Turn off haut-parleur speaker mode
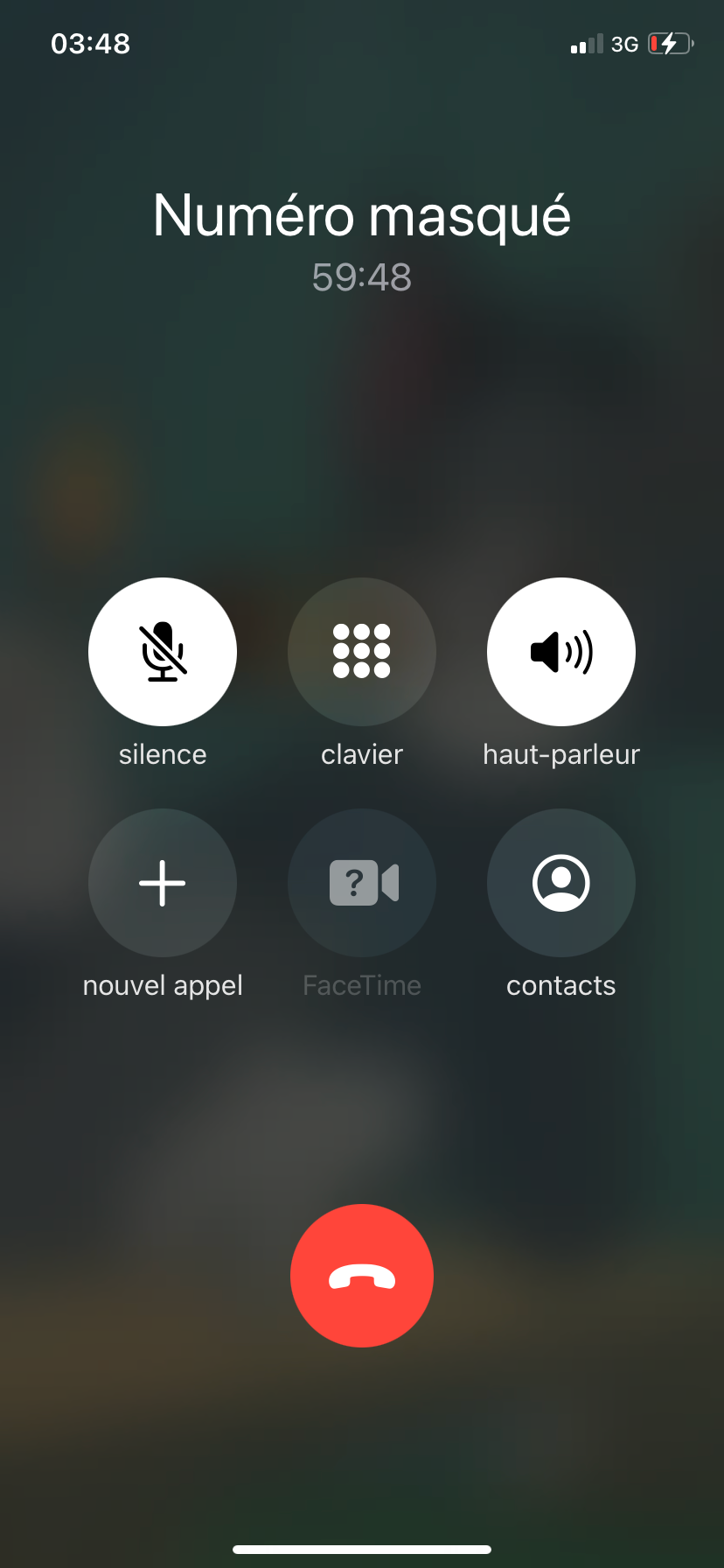 (x=561, y=652)
